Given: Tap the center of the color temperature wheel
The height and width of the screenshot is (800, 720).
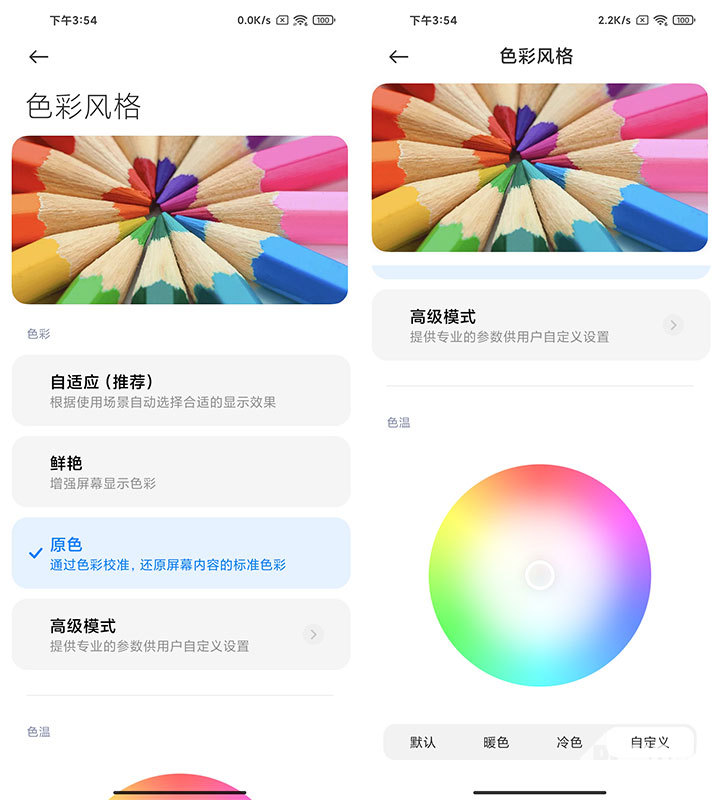Looking at the screenshot, I should 540,575.
